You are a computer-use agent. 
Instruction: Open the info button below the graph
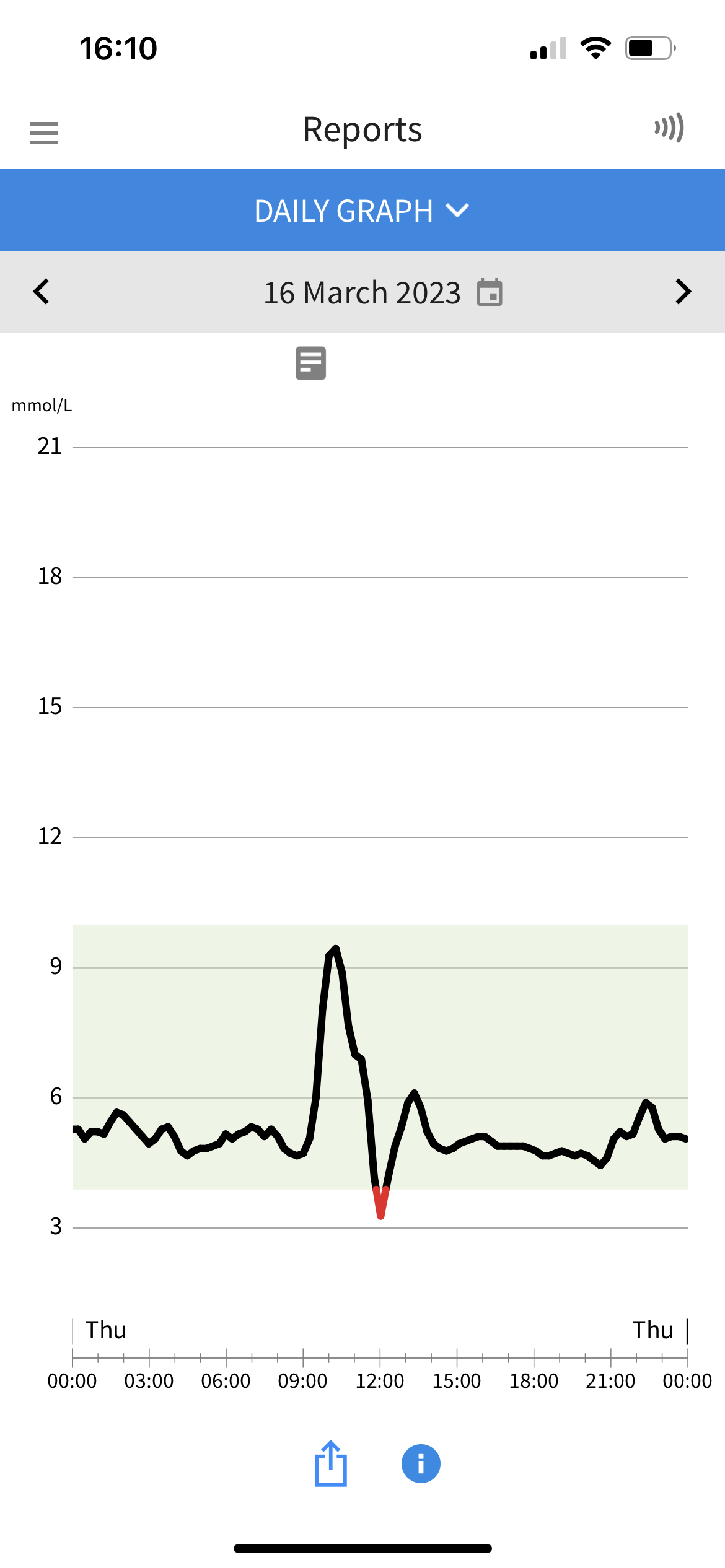click(x=421, y=1463)
